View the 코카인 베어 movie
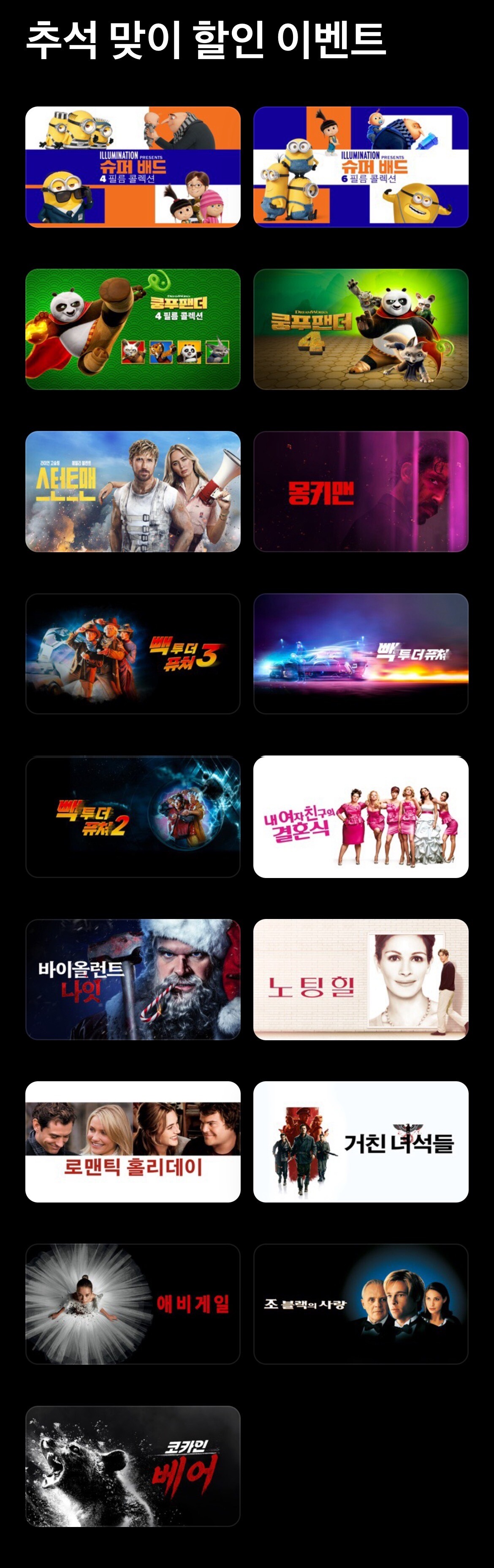 click(133, 1466)
